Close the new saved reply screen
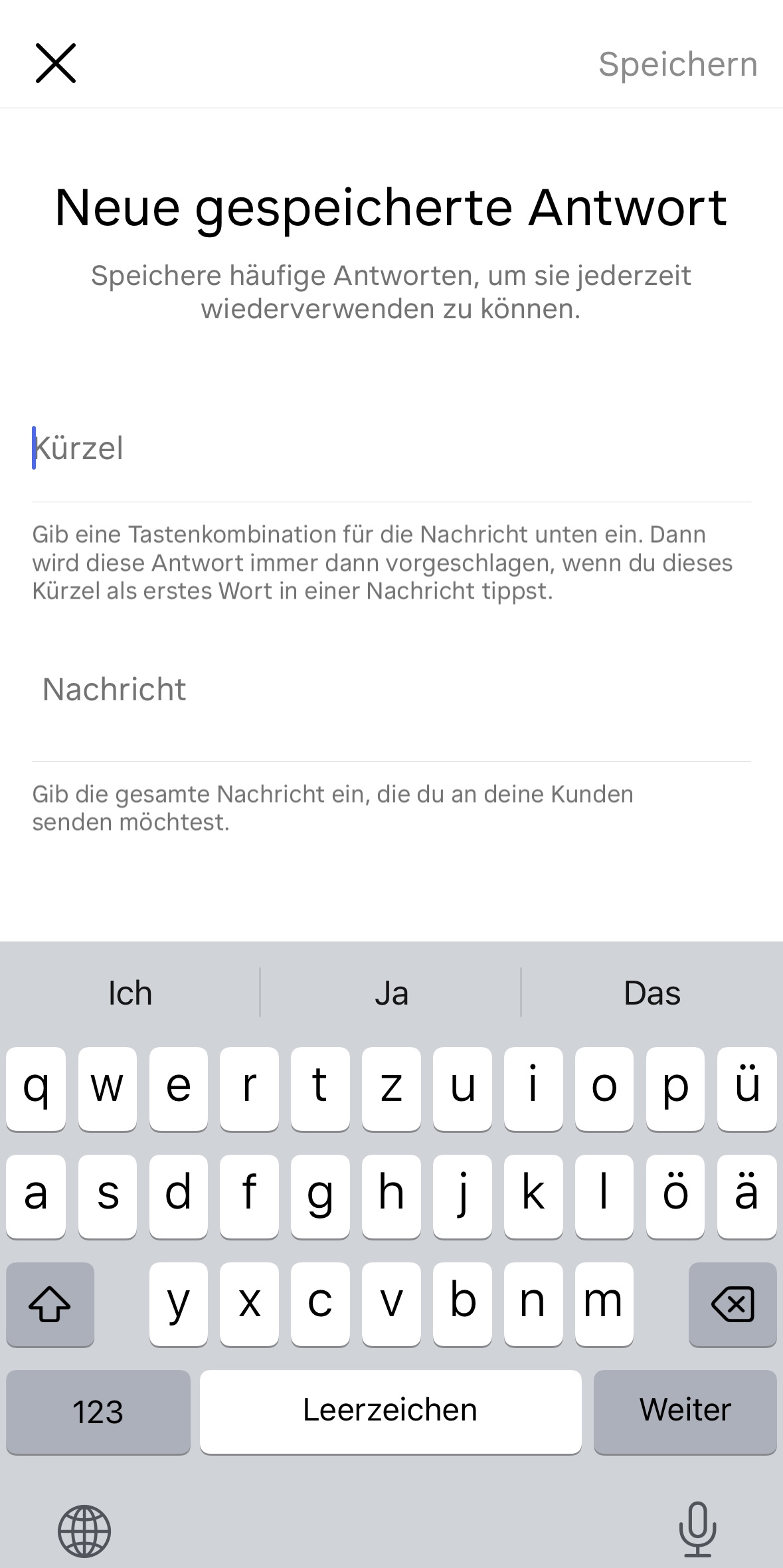 tap(56, 64)
